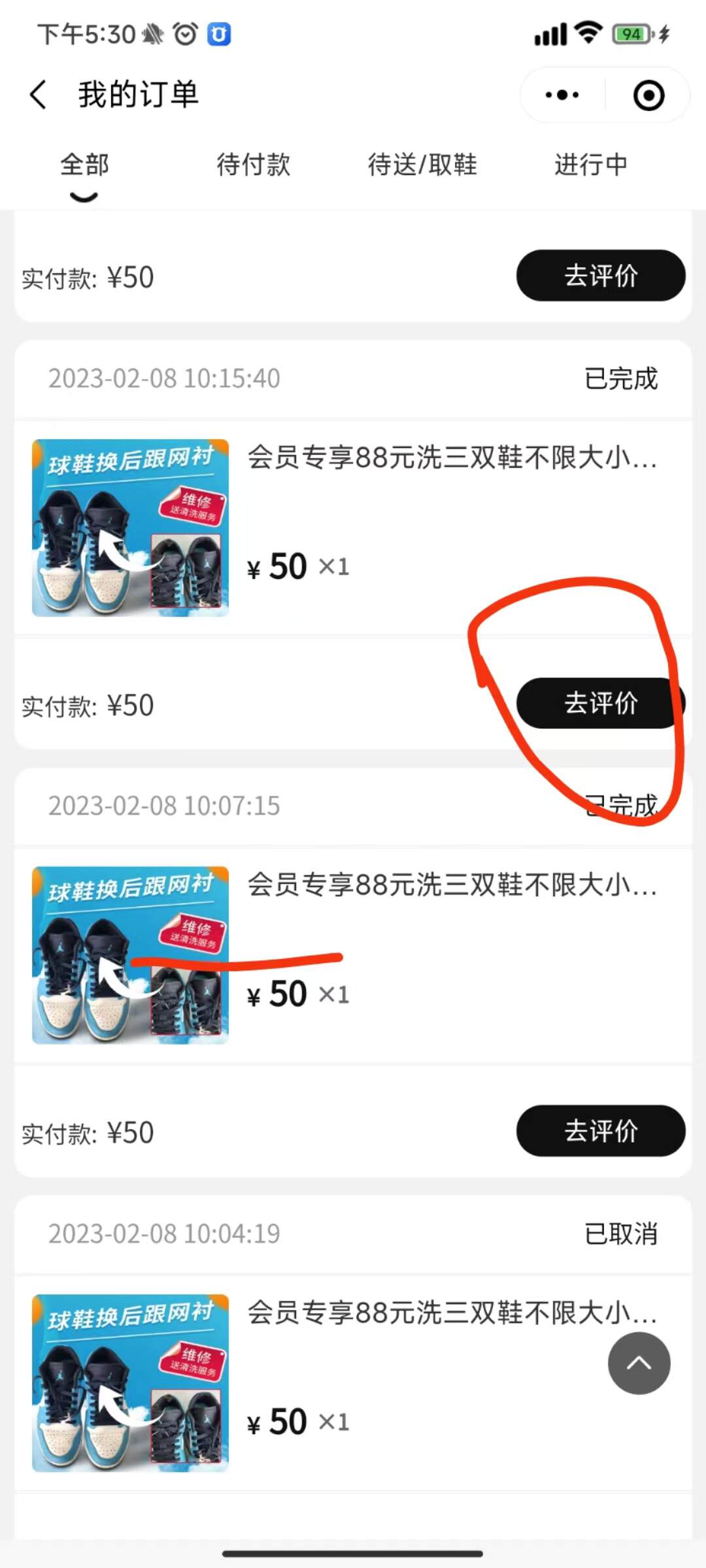Open the mini program more-options menu
Screen dimensions: 706x1568
(x=562, y=95)
